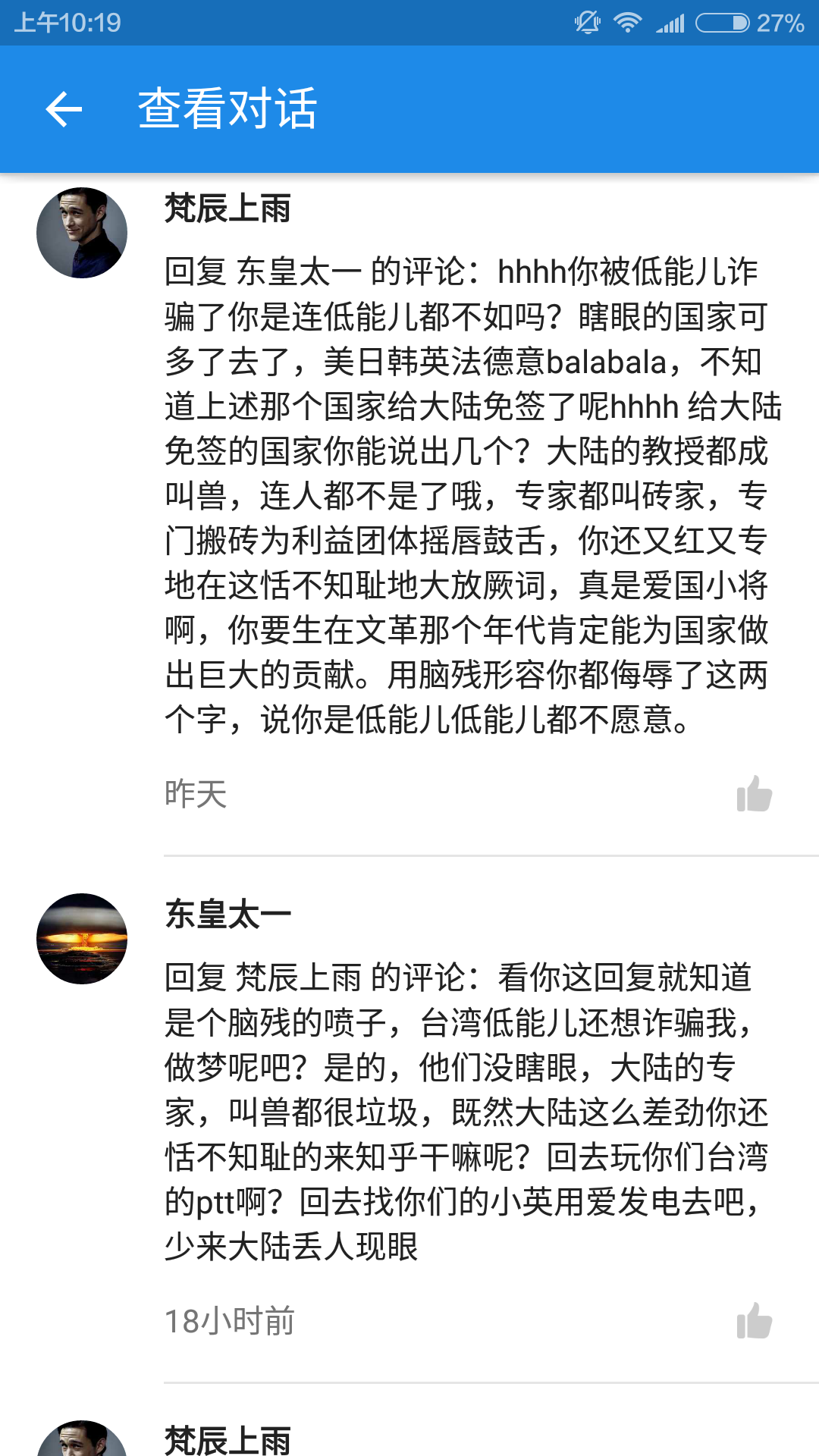
Task: Tap the bottom 梵辰上雨 avatar
Action: [x=82, y=1437]
